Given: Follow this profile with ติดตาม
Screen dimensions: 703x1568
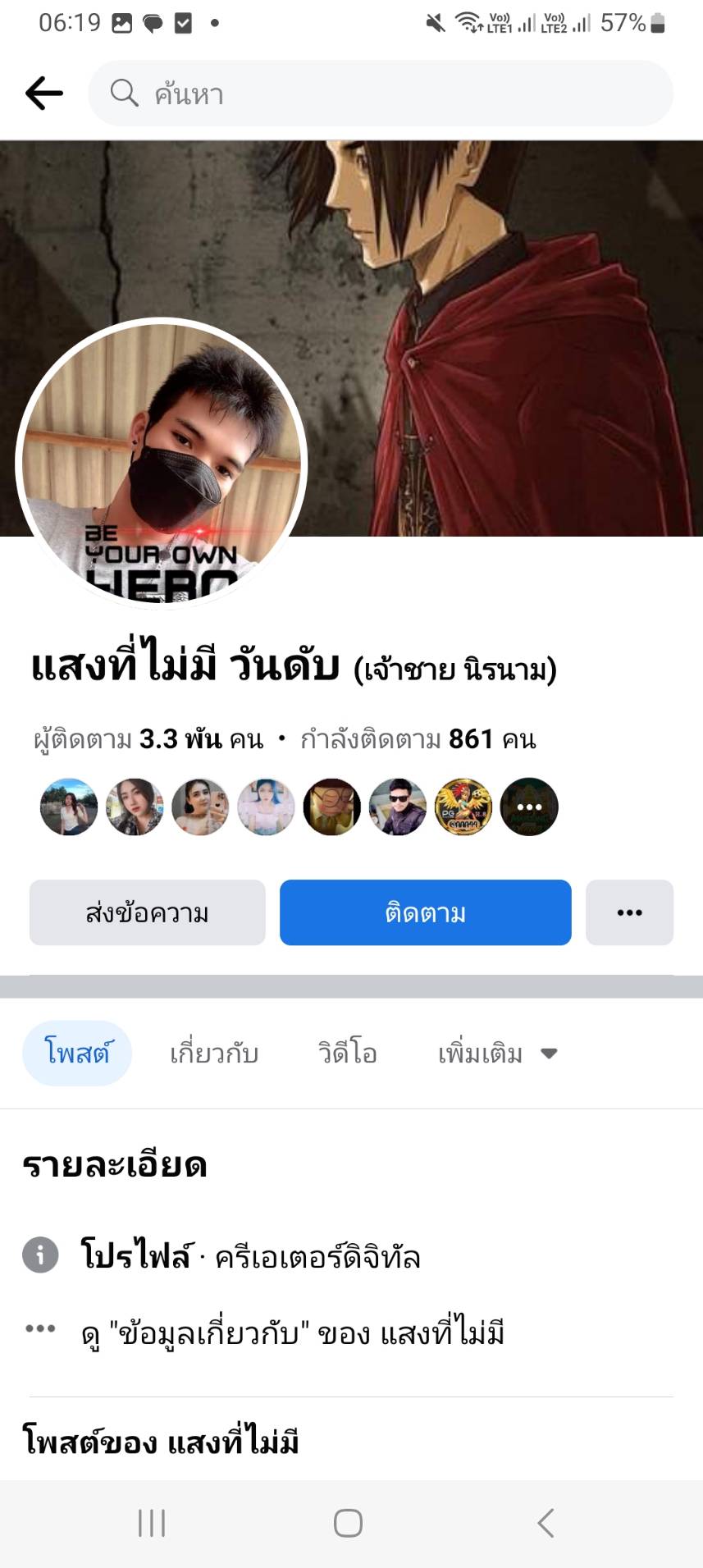Looking at the screenshot, I should click(x=425, y=912).
